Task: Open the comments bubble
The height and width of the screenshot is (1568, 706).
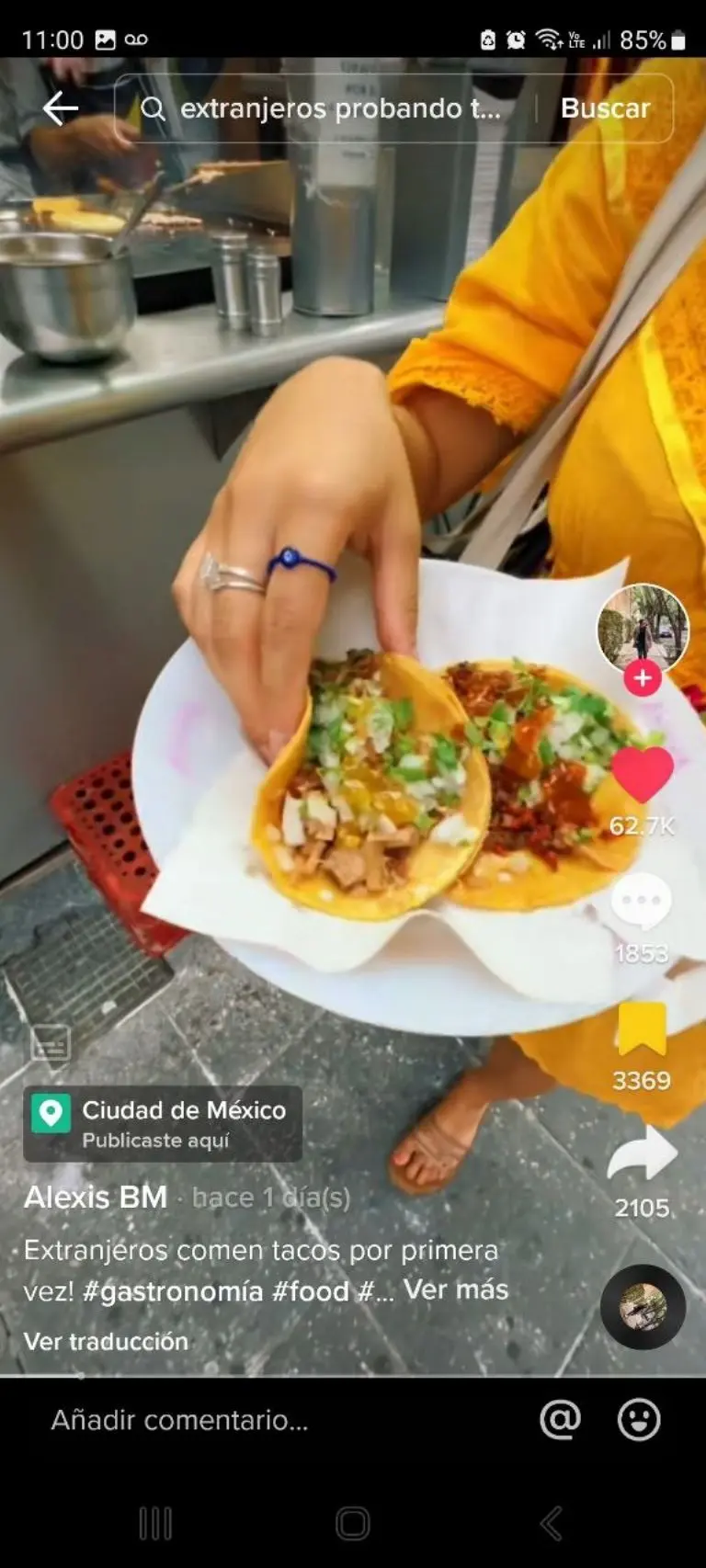Action: 642,902
